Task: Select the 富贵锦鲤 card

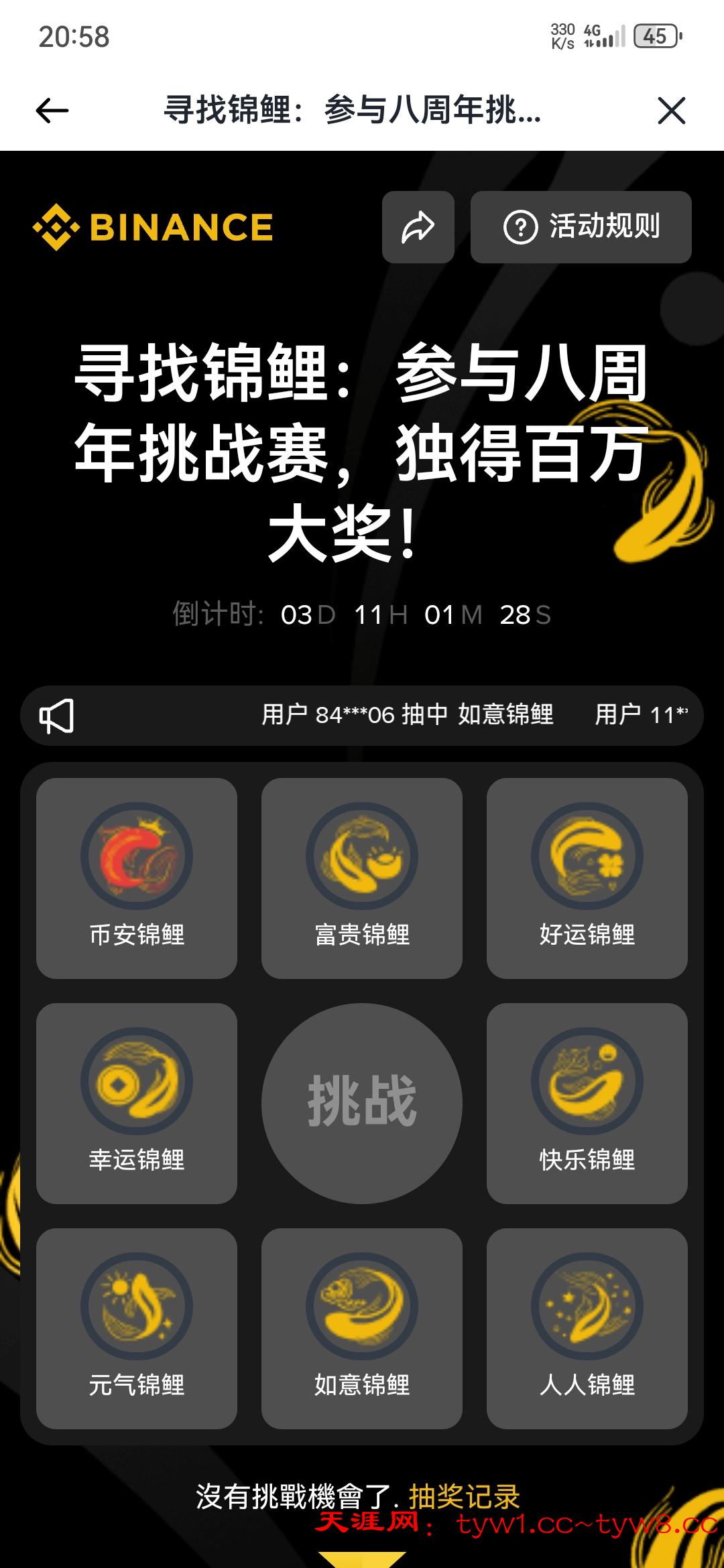Action: tap(362, 878)
